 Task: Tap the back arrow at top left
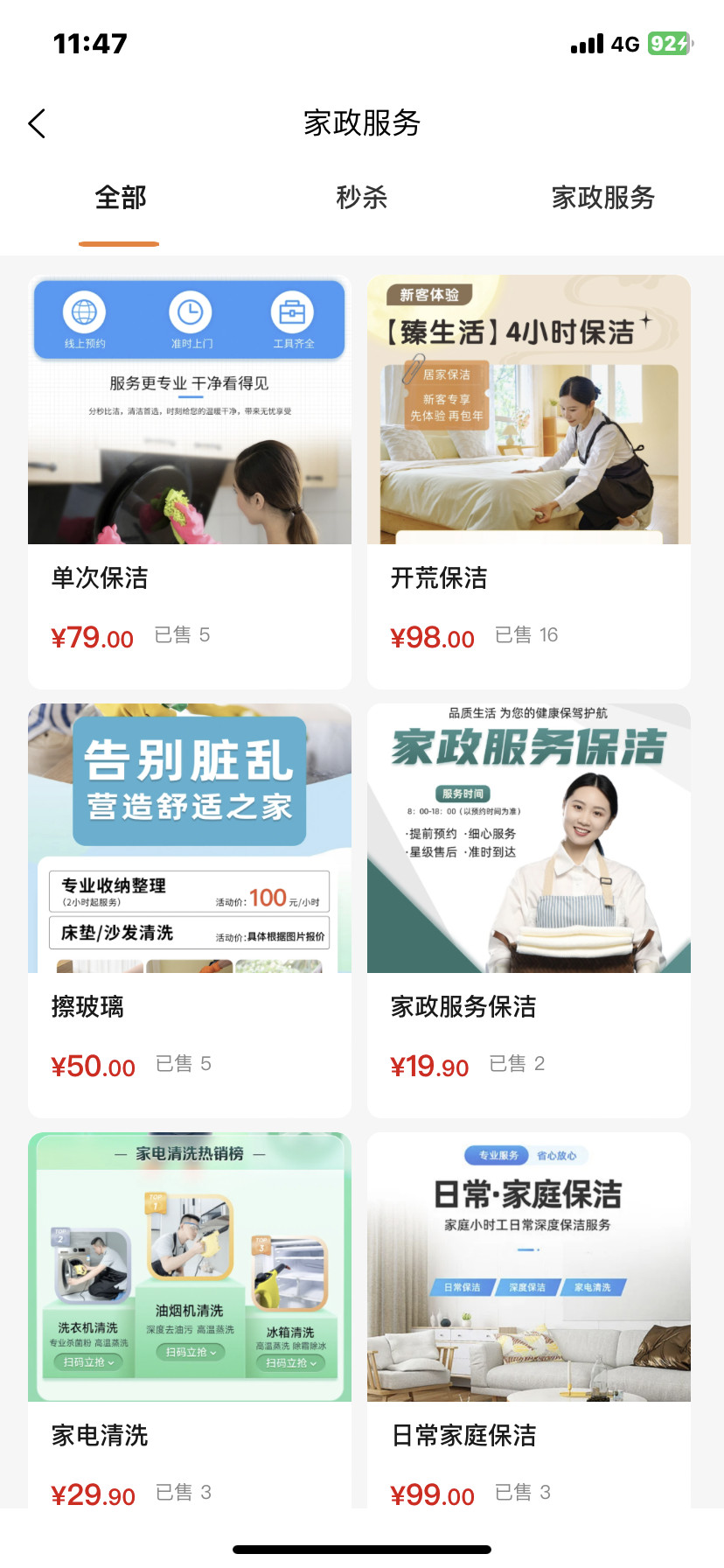click(x=36, y=123)
